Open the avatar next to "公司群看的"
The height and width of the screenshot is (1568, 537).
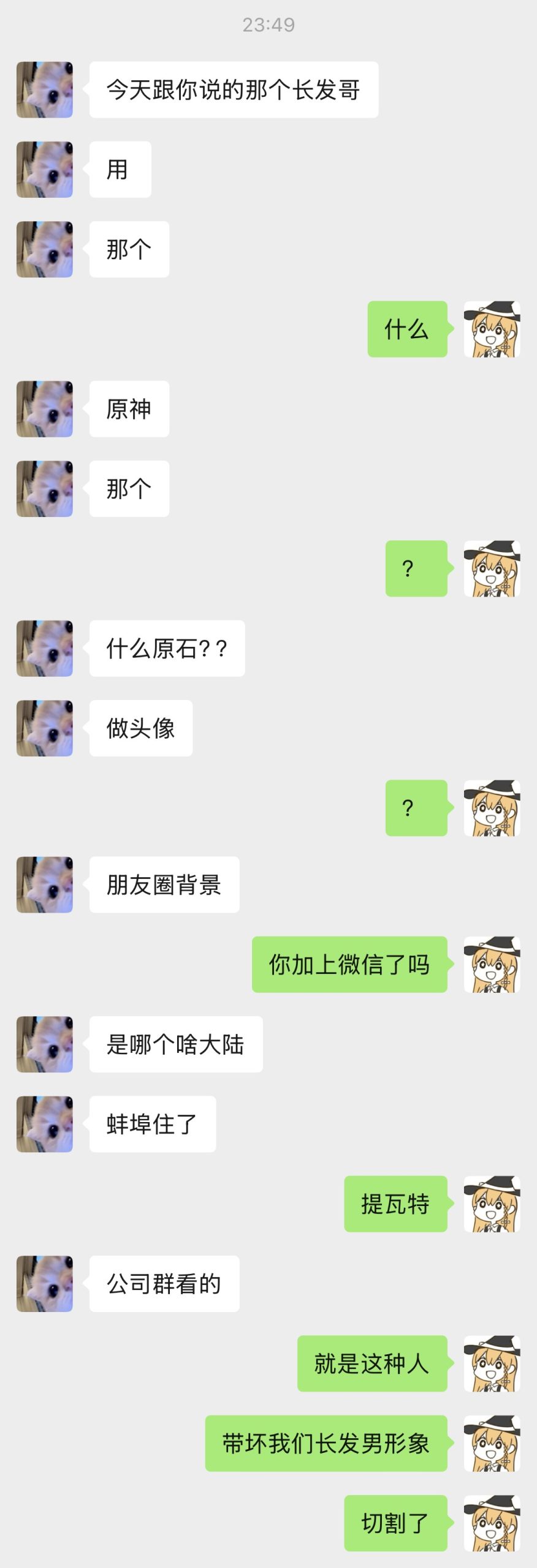point(45,1284)
